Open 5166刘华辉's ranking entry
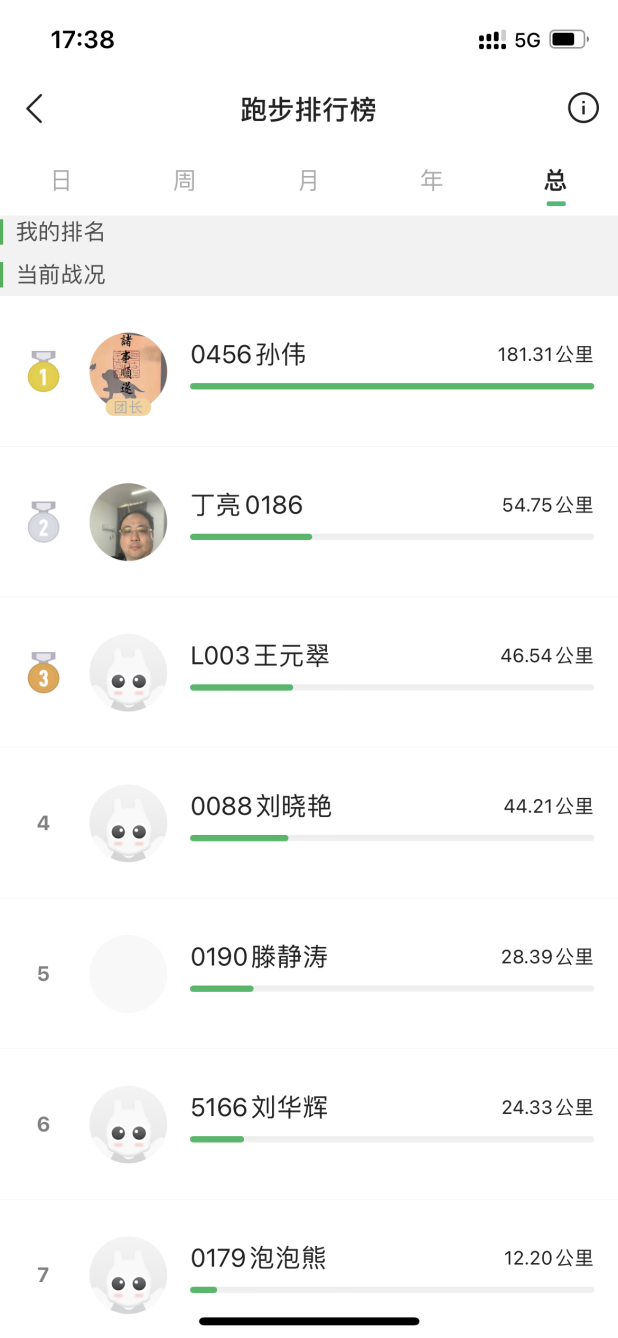This screenshot has height=1338, width=618. tap(309, 1124)
